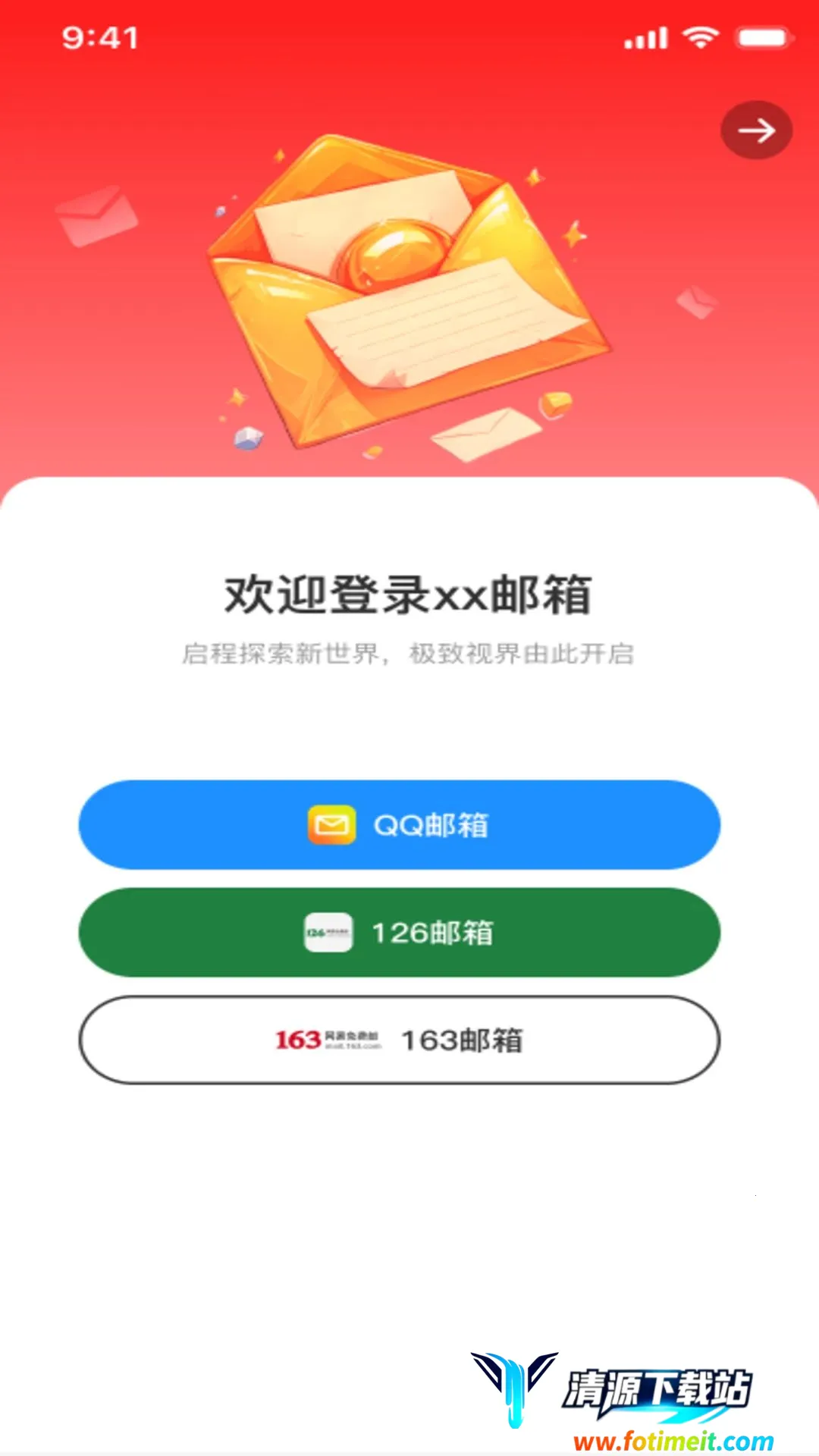
Task: Tap the arrow button to skip ahead
Action: point(756,130)
